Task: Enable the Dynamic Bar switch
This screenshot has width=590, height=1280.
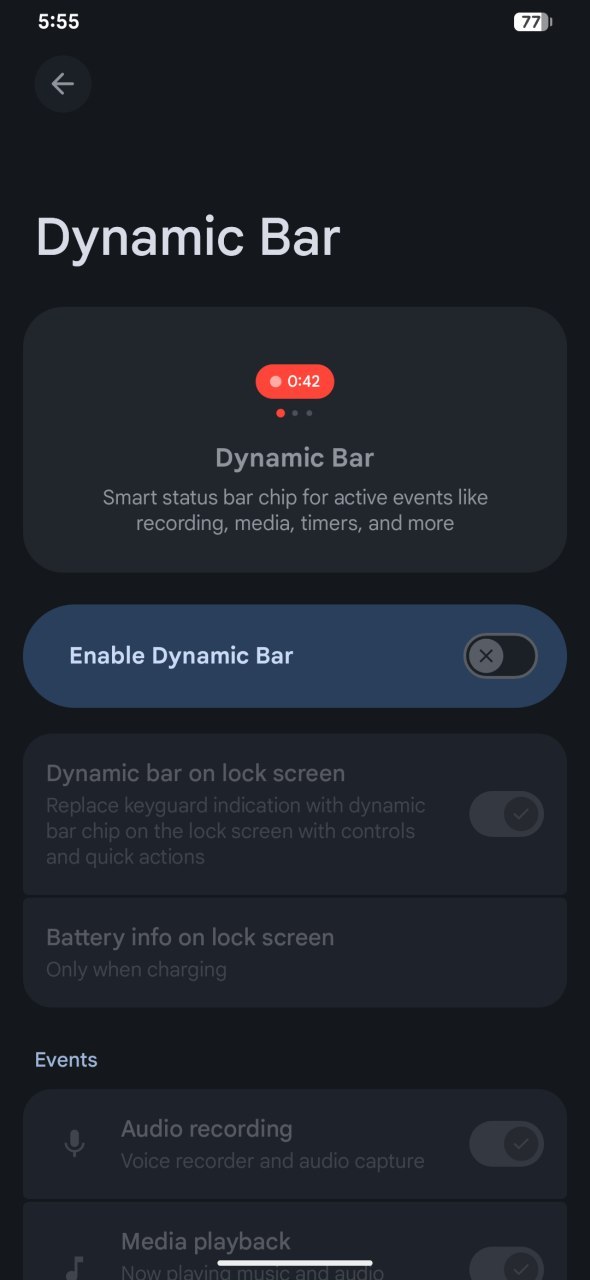Action: pos(500,656)
